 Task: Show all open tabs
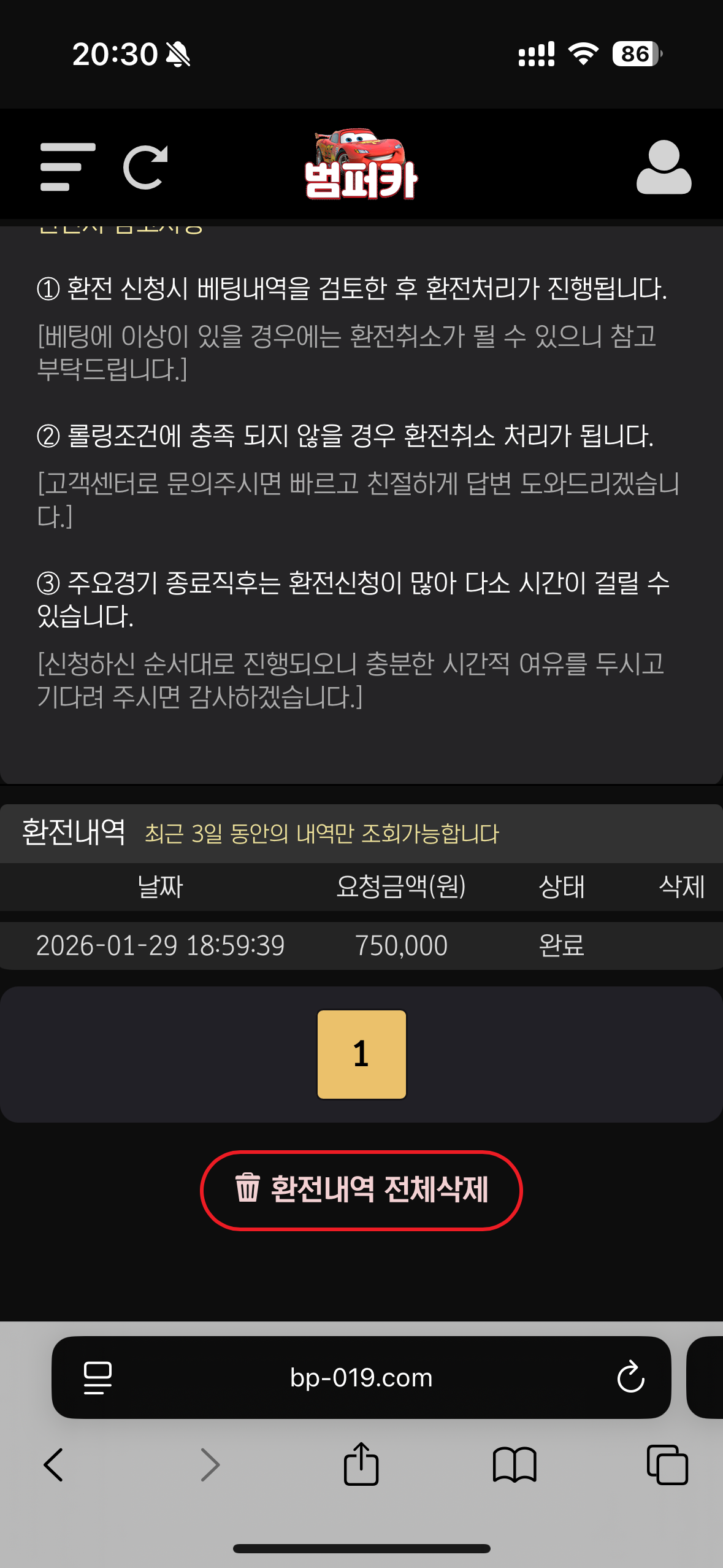667,1465
